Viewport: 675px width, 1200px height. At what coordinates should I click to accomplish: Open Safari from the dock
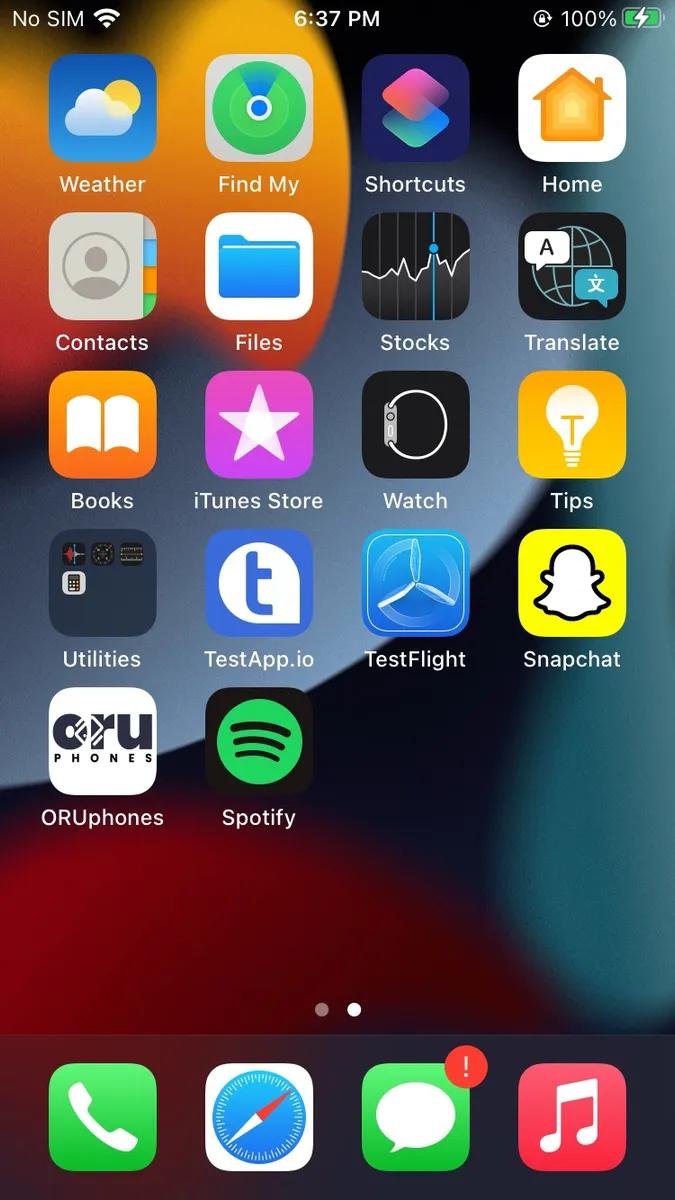coord(259,1117)
